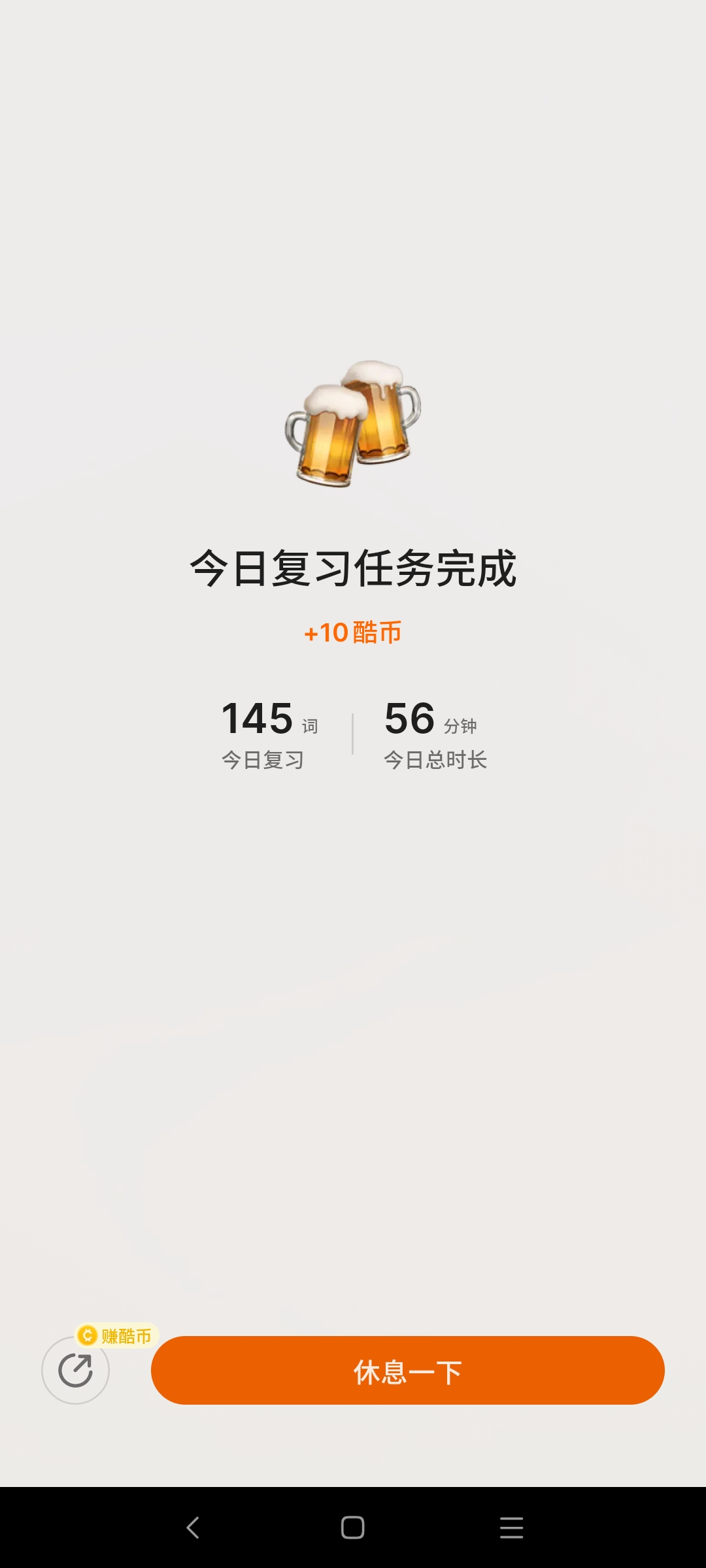The height and width of the screenshot is (1568, 706).
Task: Open recent apps from navigation bar
Action: [x=511, y=1527]
